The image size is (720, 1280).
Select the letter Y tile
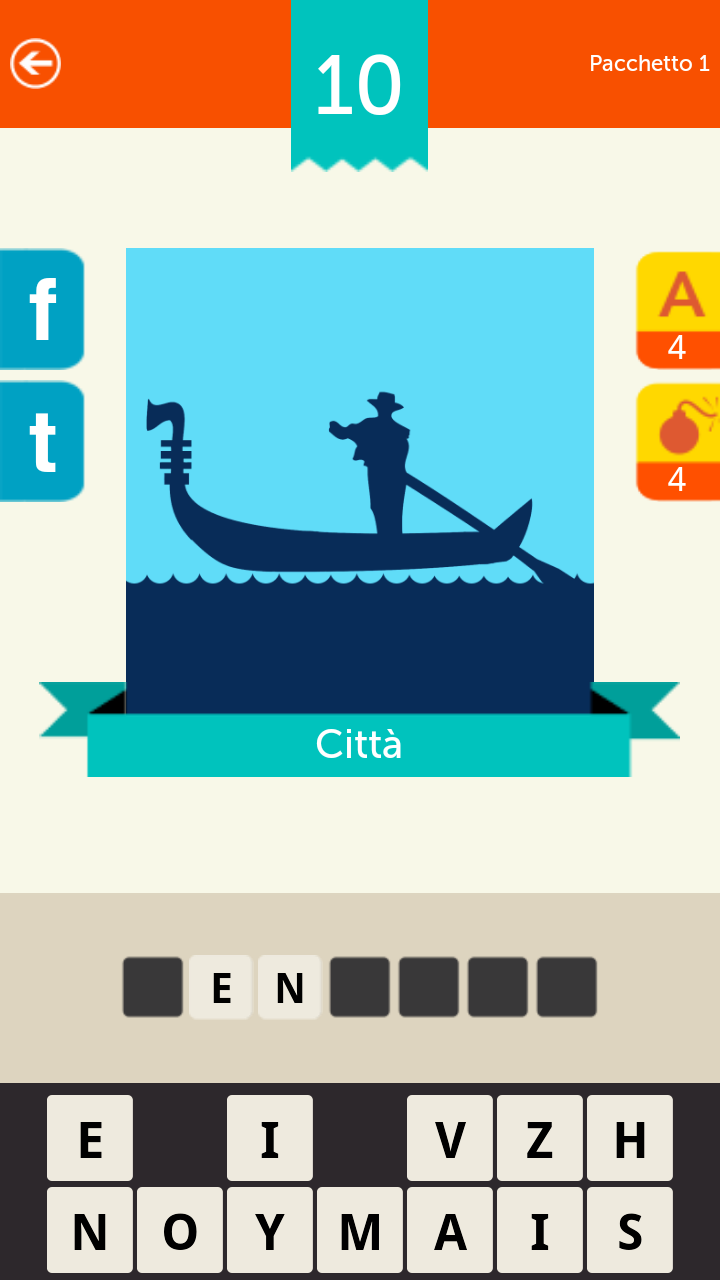point(270,1230)
